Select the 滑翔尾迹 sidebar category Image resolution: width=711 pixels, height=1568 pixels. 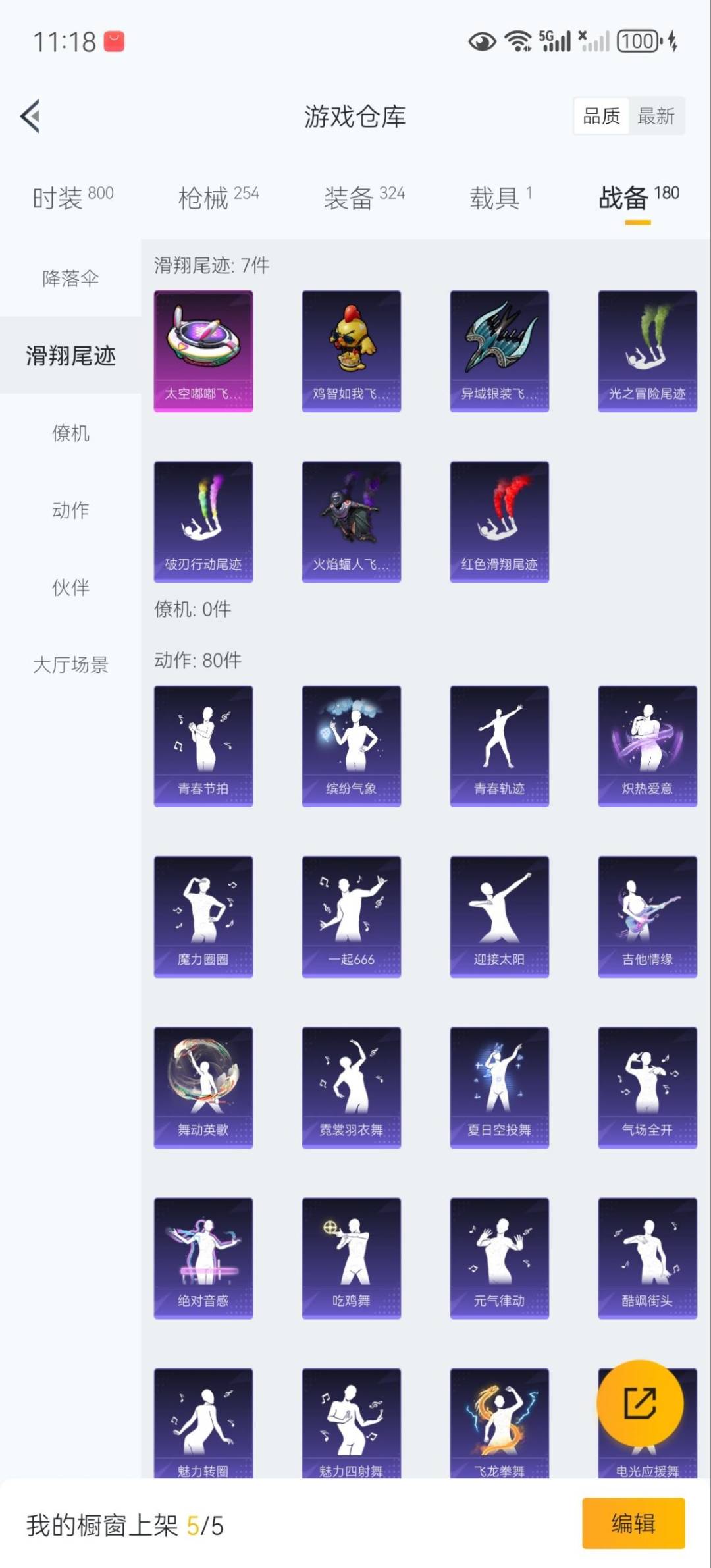tap(70, 356)
